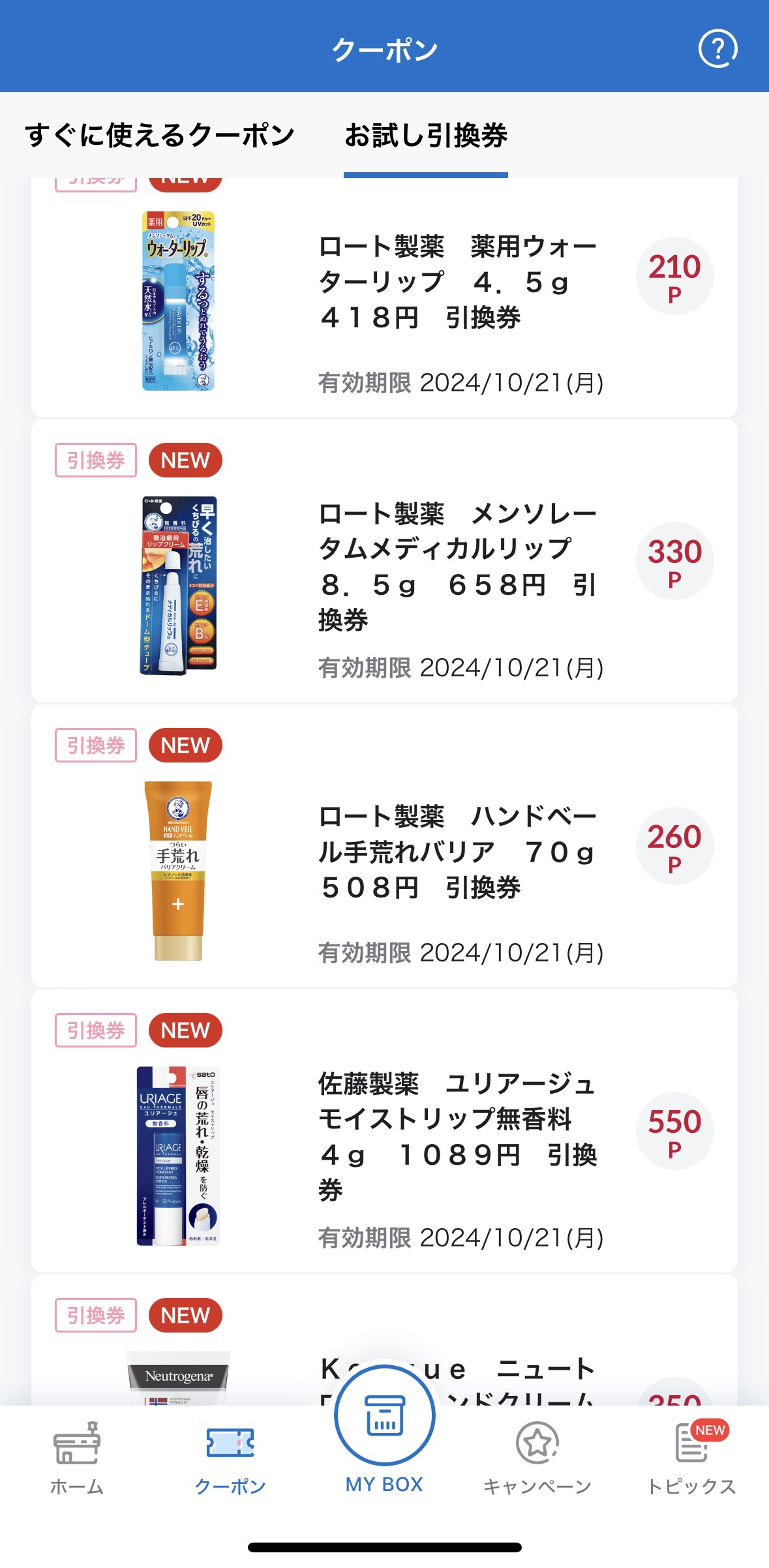Click the NEW badge on the Water Lip coupon
Viewport: 769px width, 1568px height.
click(185, 181)
